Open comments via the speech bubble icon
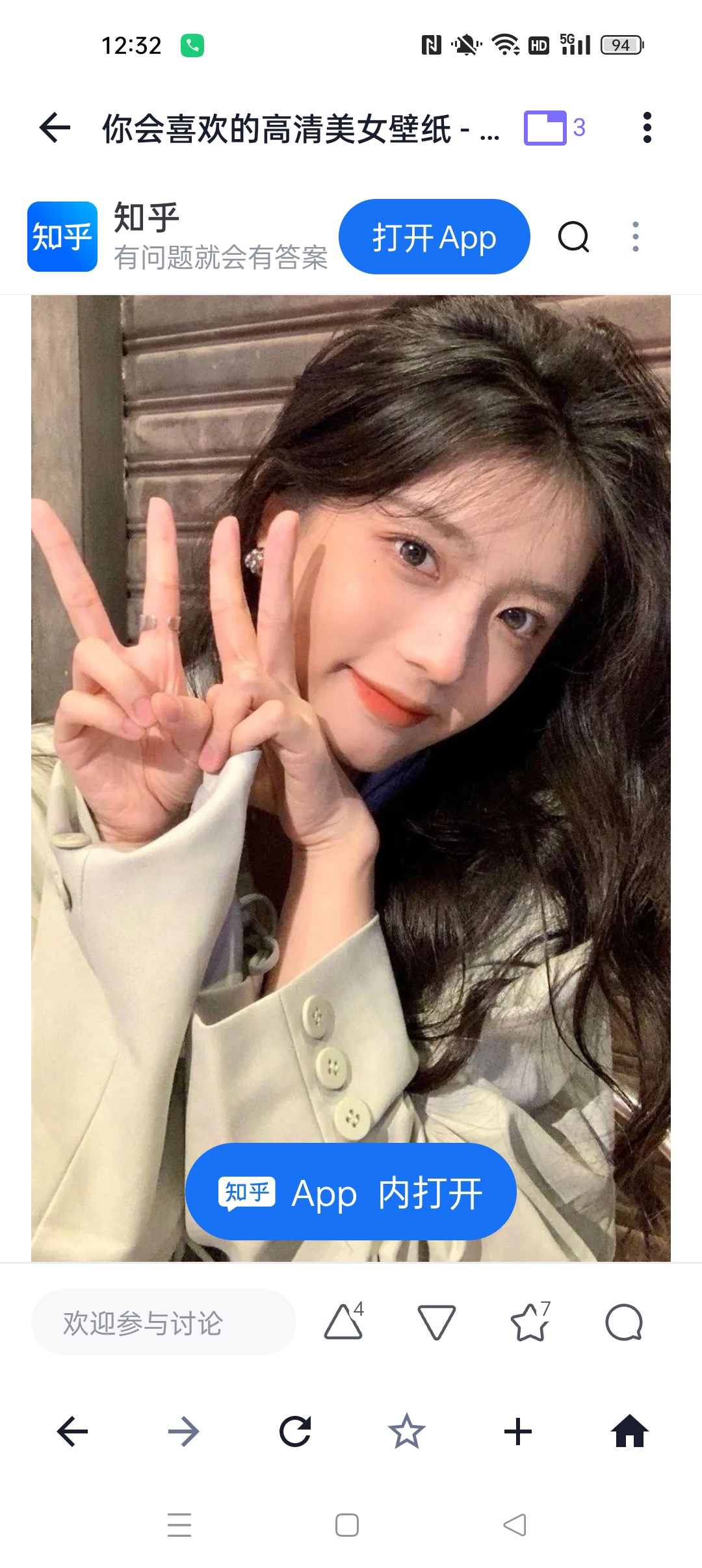 pyautogui.click(x=624, y=1322)
